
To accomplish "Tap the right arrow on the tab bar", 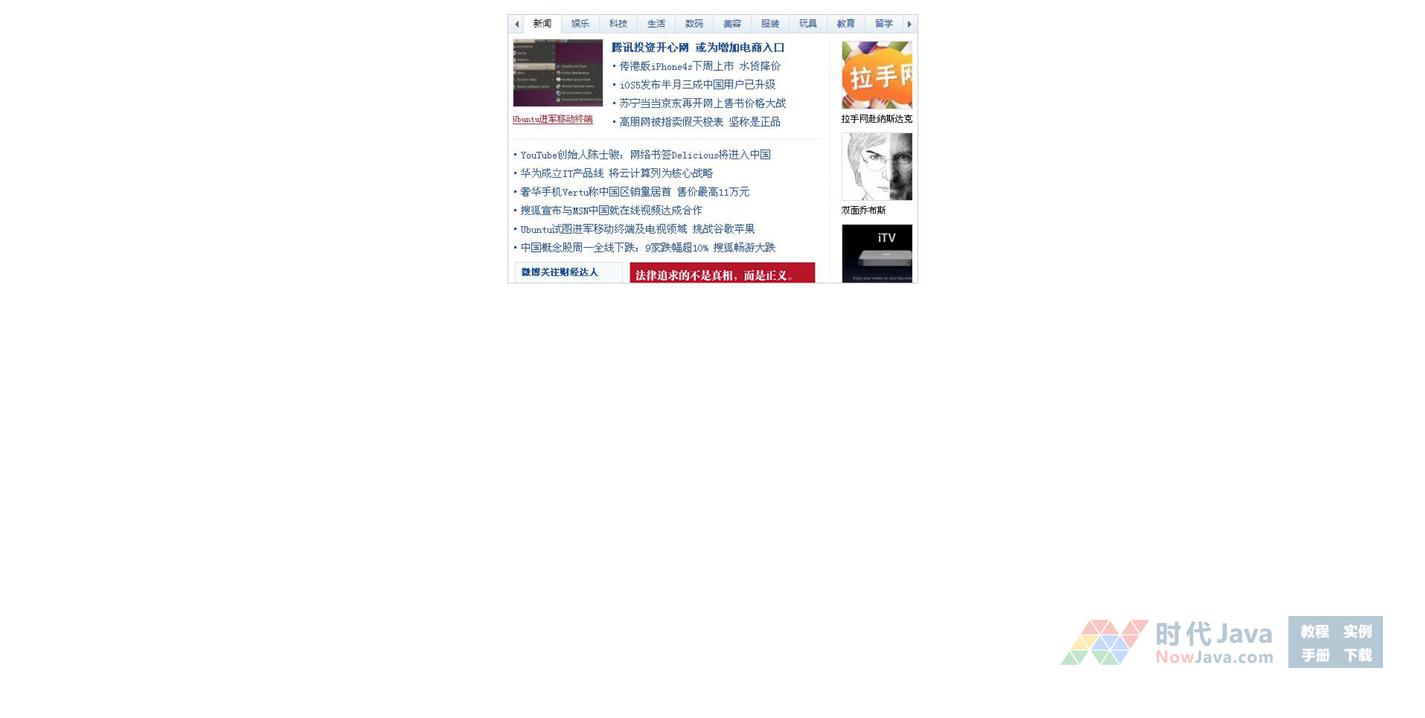I will 909,24.
